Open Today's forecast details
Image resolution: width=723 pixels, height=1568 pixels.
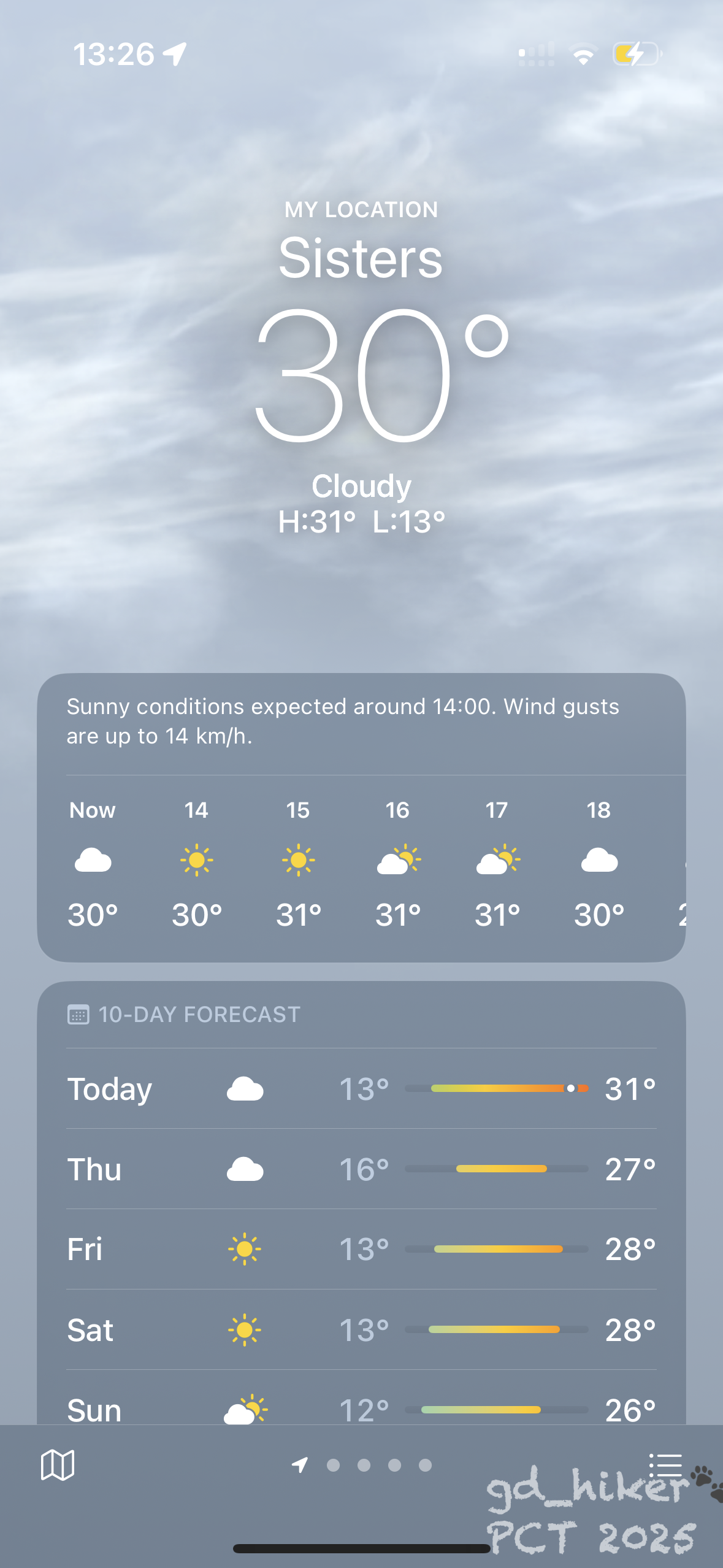tap(361, 1089)
